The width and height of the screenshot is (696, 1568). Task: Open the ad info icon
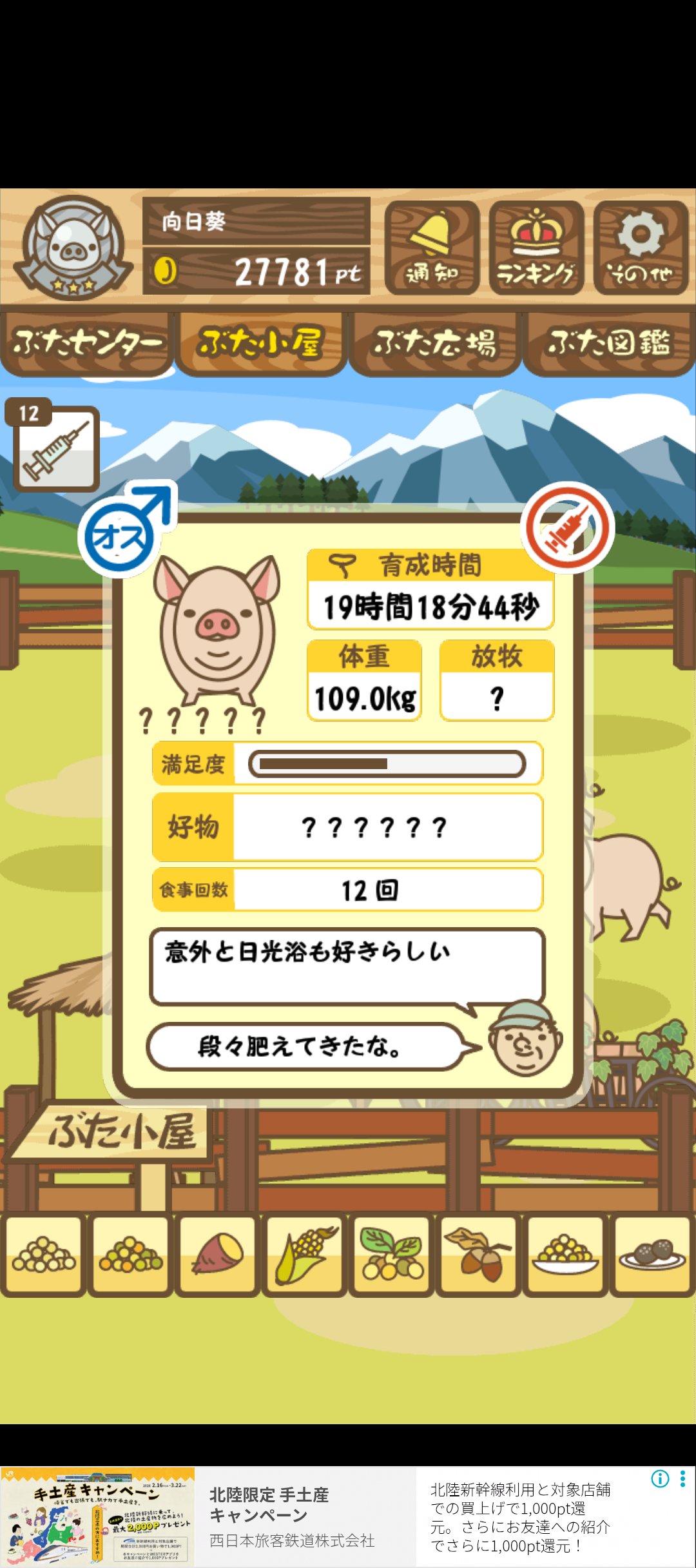point(660,1478)
